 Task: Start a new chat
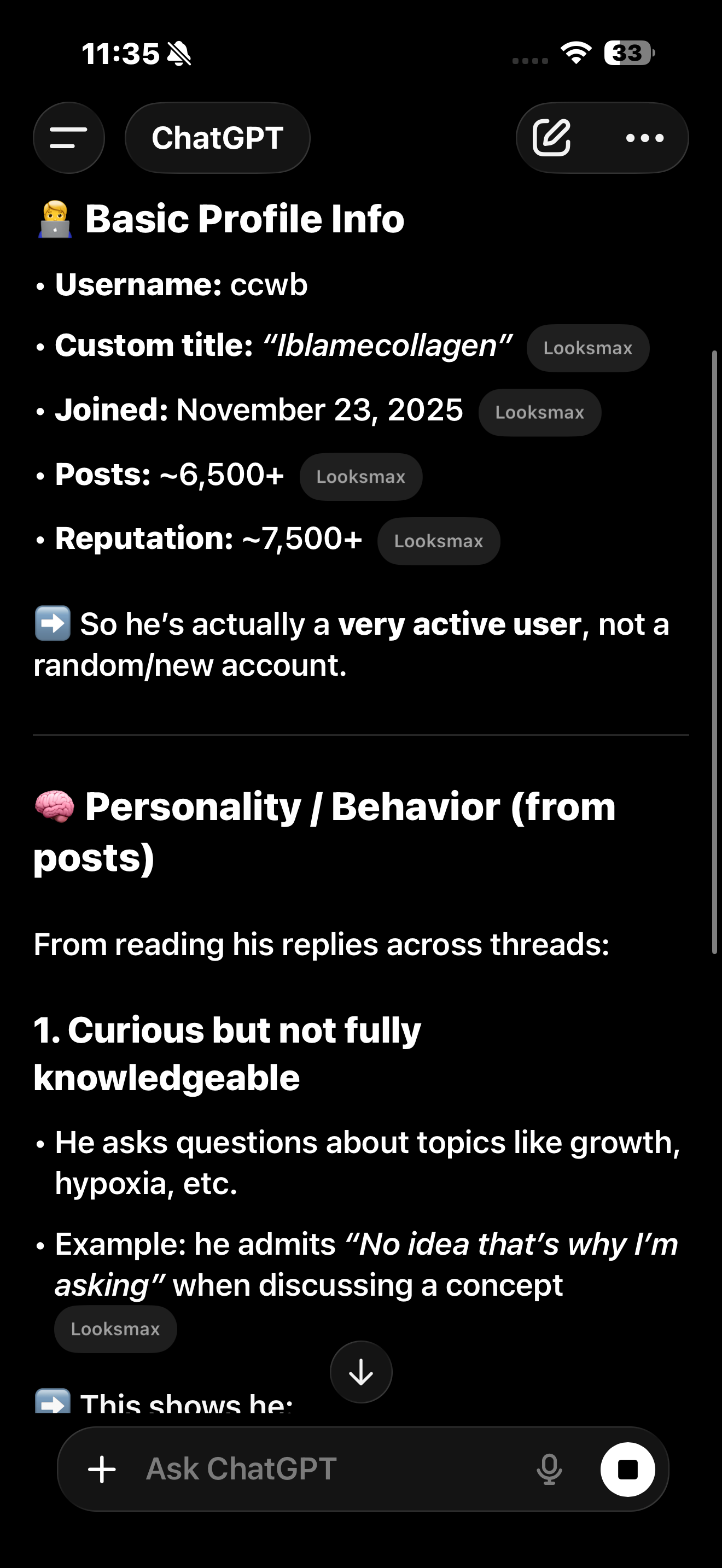point(551,138)
